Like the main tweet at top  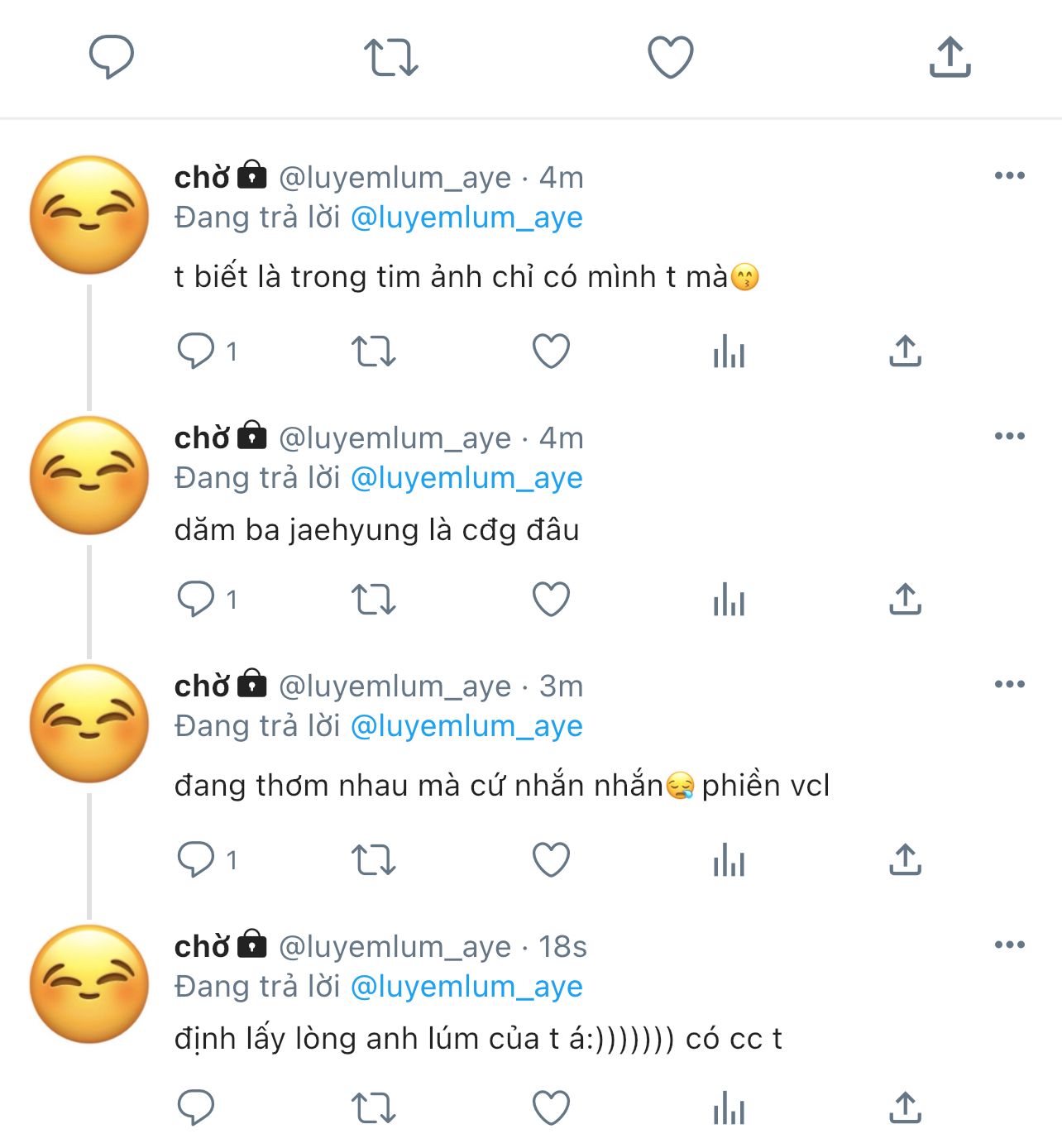(670, 57)
